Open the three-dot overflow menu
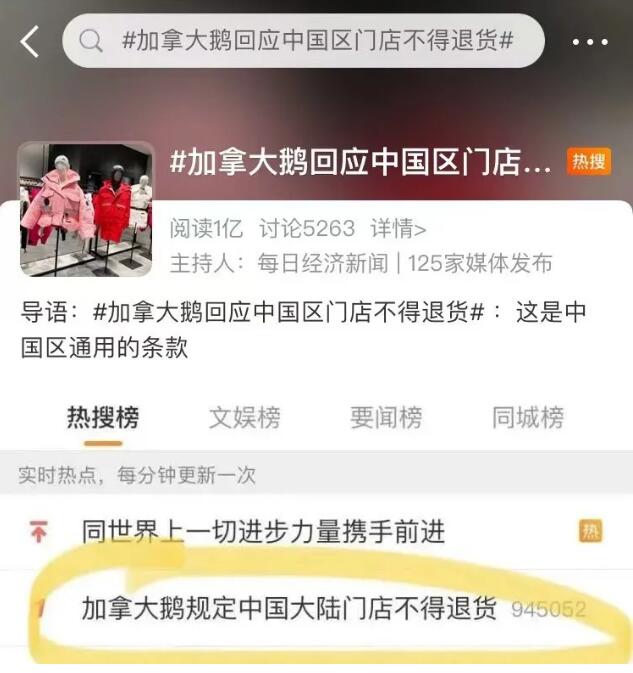This screenshot has height=673, width=633. click(591, 43)
